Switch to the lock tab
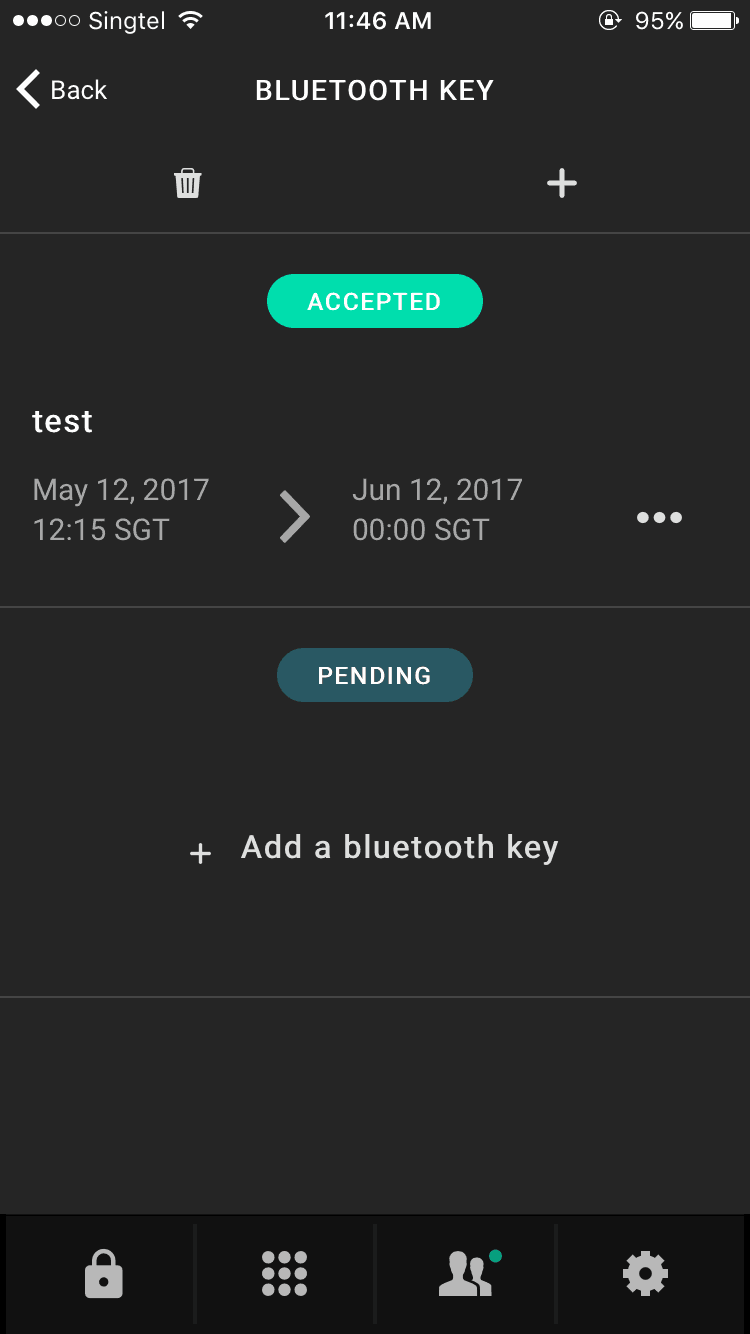750x1334 pixels. pyautogui.click(x=103, y=1275)
